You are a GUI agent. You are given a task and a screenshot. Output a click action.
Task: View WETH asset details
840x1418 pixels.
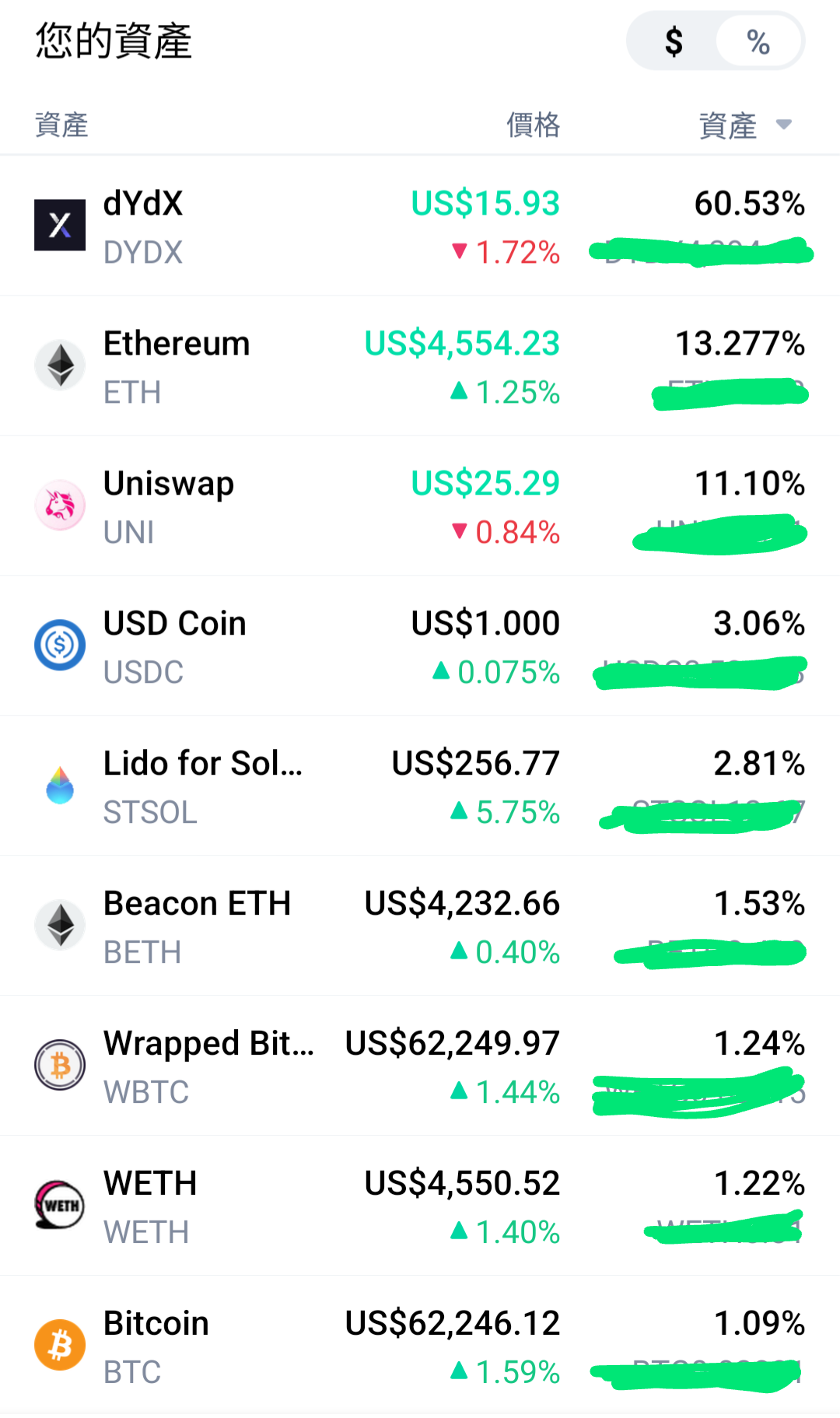420,1206
